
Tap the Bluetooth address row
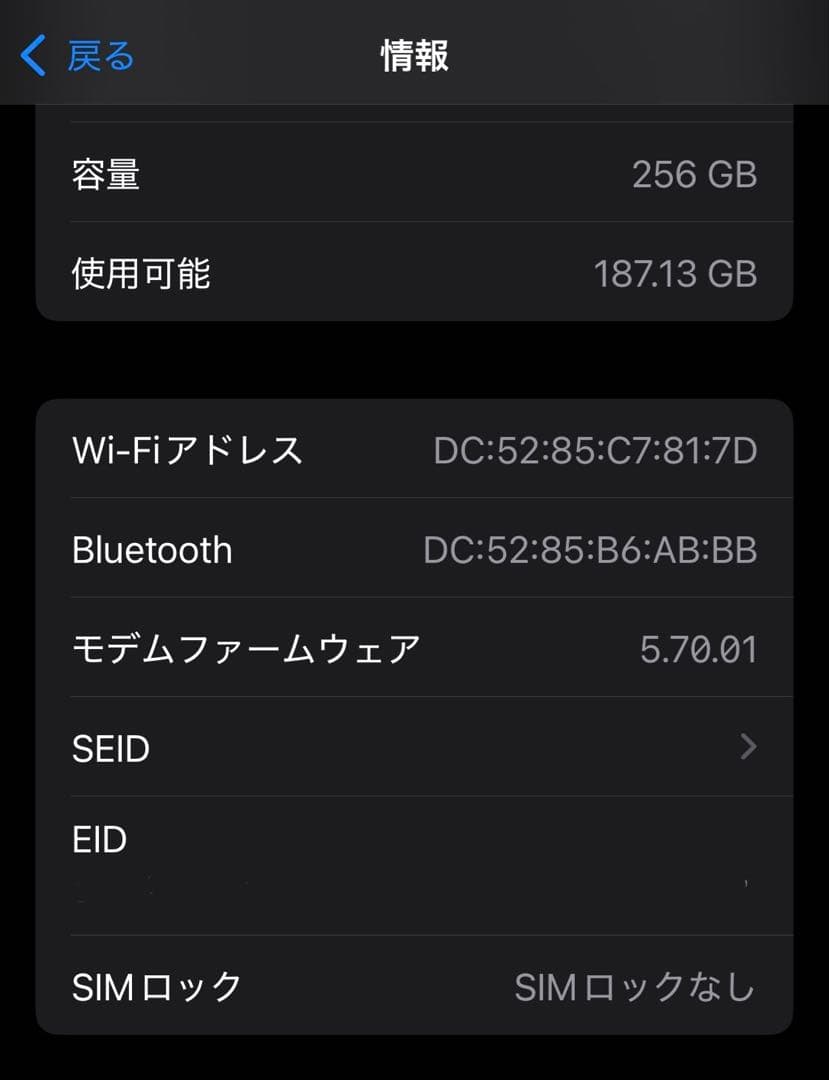pos(414,549)
